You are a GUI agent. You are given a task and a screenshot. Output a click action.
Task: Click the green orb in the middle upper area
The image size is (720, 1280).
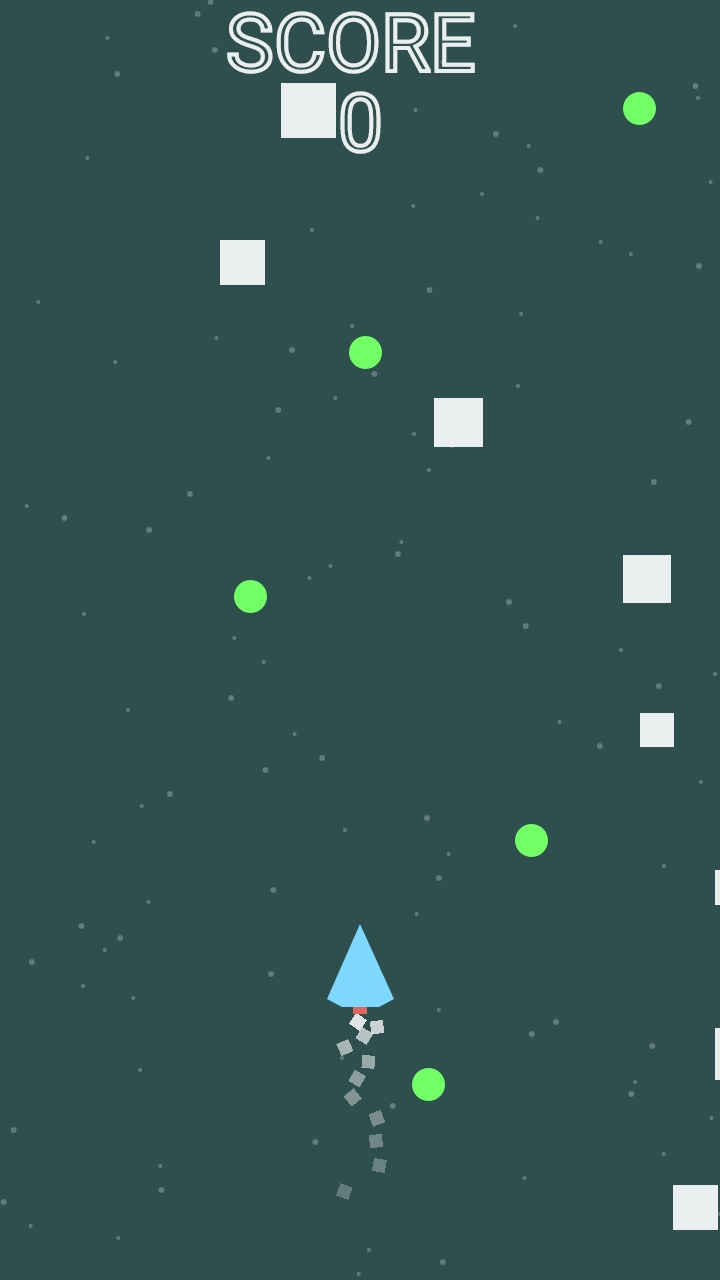pyautogui.click(x=366, y=352)
